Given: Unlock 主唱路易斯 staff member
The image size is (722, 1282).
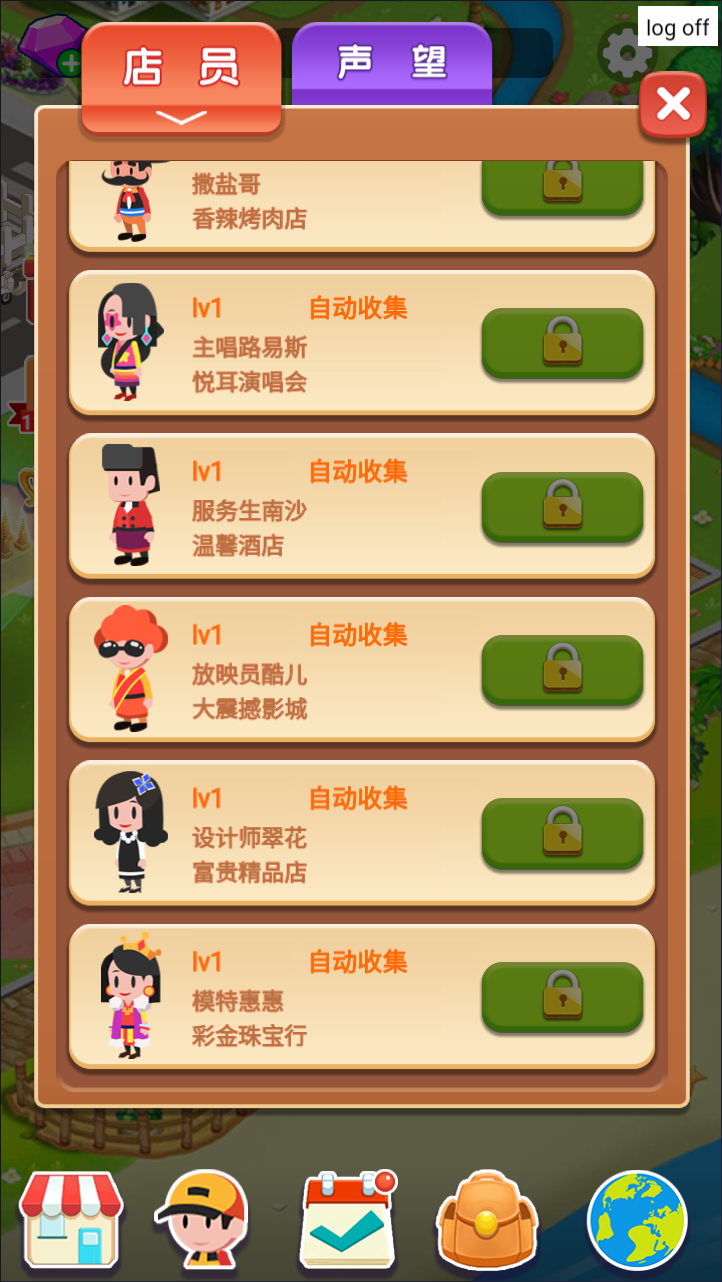Looking at the screenshot, I should (x=562, y=342).
